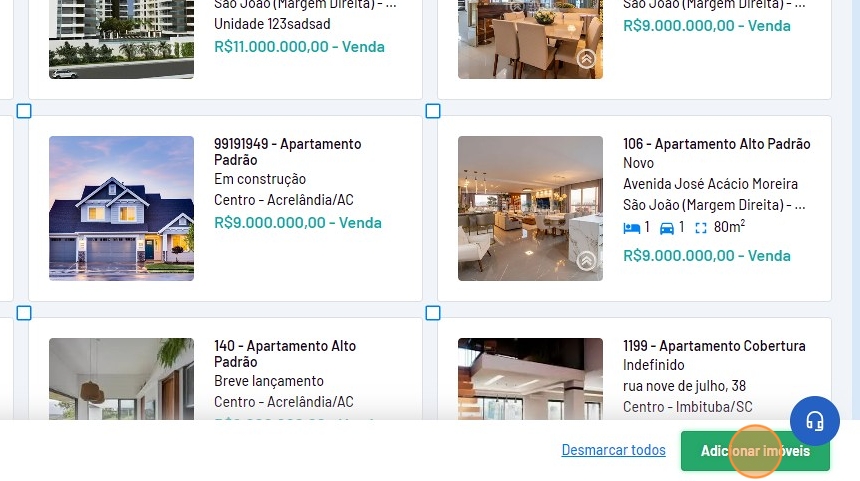This screenshot has height=481, width=860.
Task: Tick the checkbox for listing 1199
Action: 433,313
